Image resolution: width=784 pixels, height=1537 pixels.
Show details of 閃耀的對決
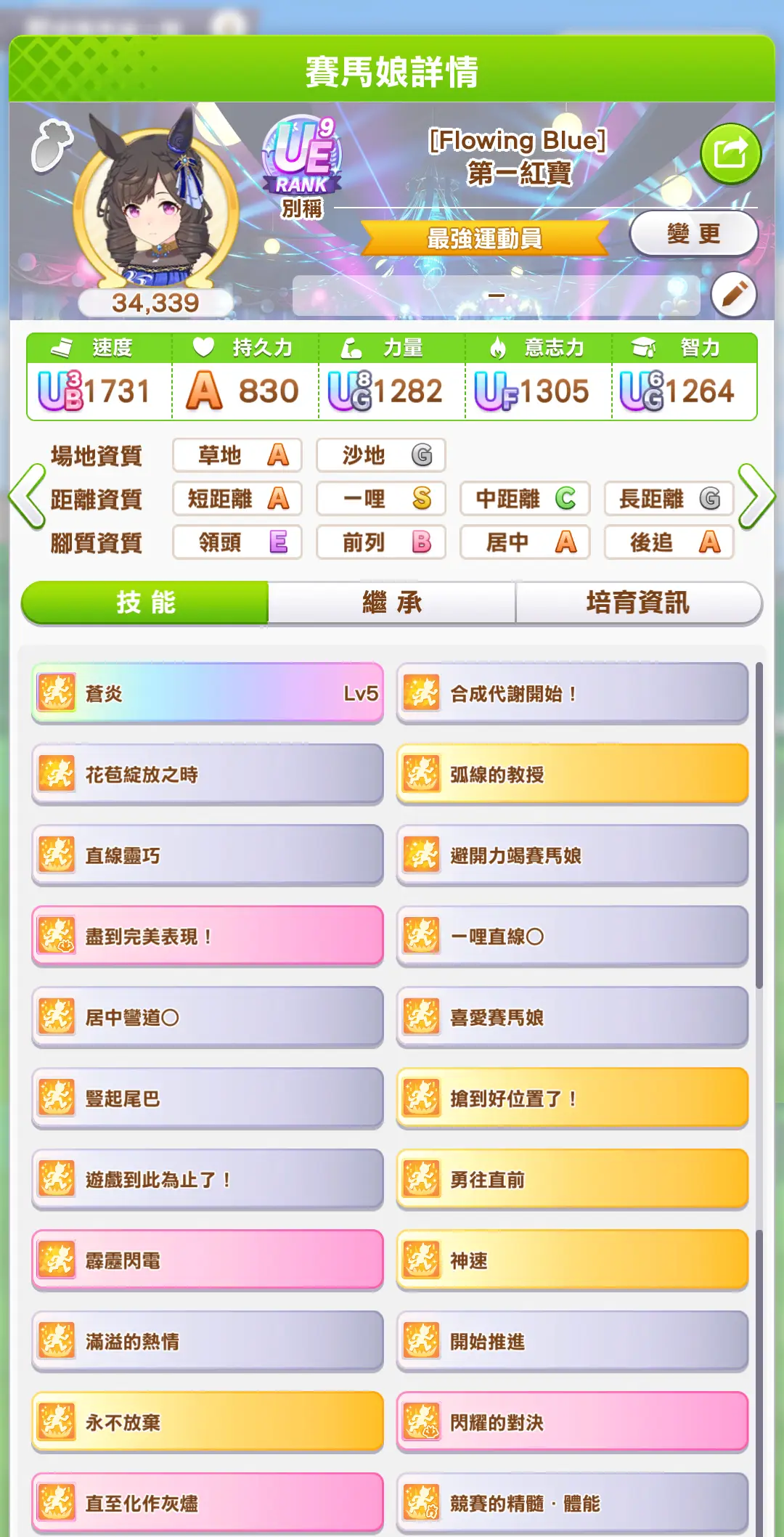(x=572, y=1422)
